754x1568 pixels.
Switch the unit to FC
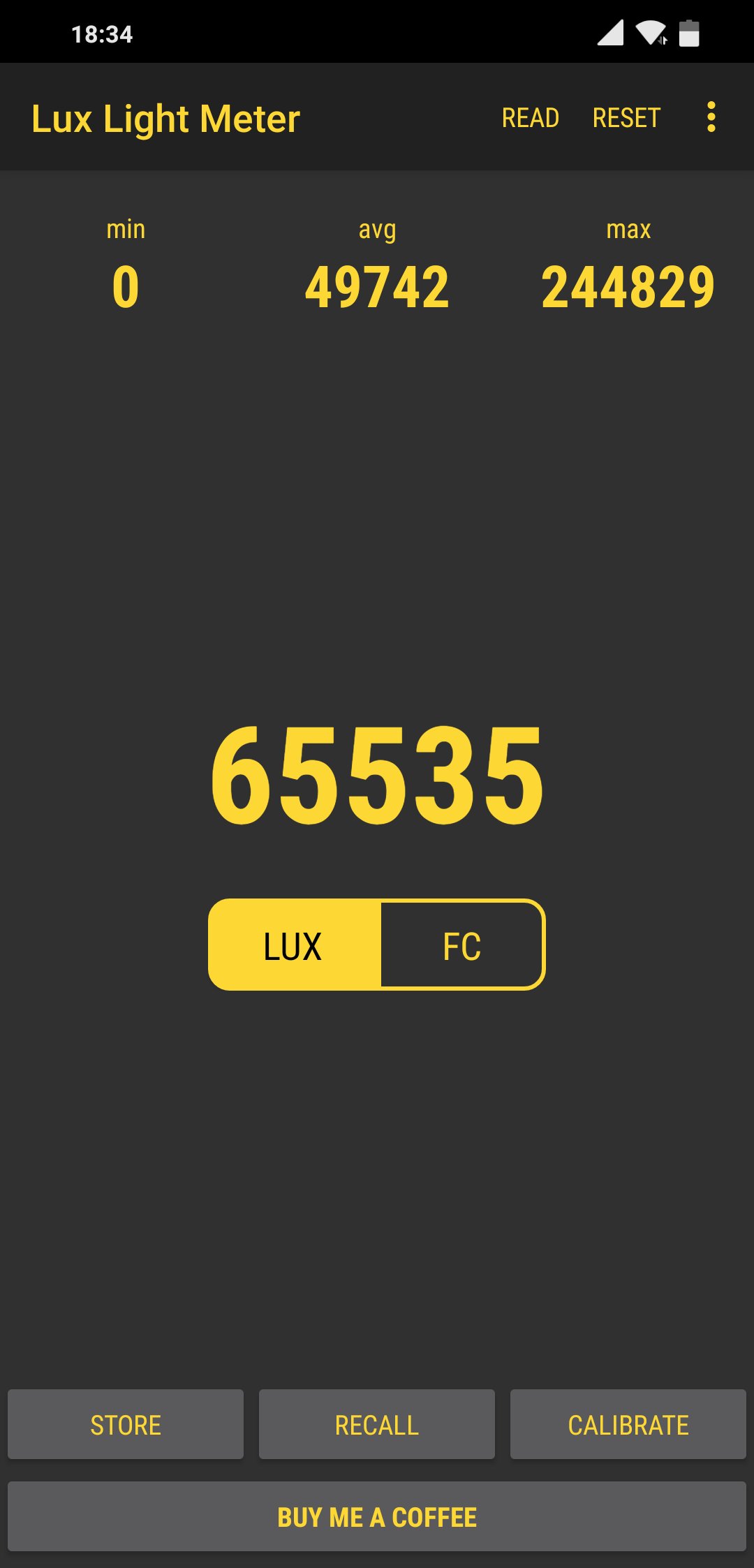tap(461, 945)
